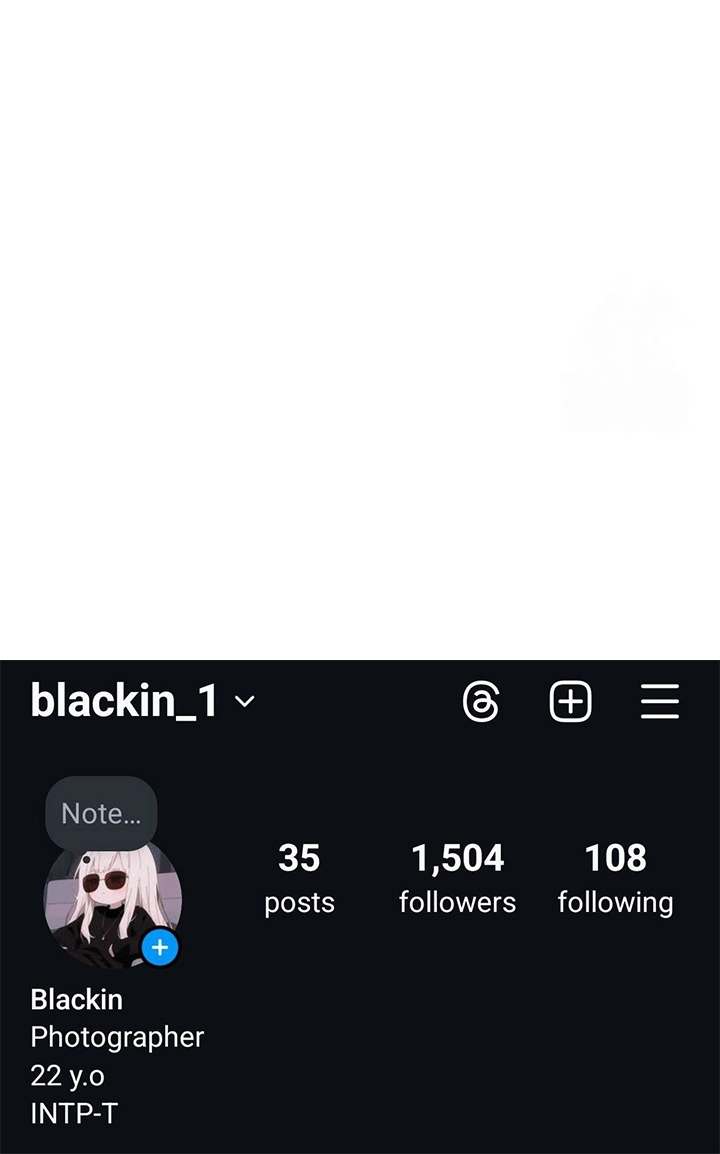Open the 108 following list
The width and height of the screenshot is (720, 1154).
pos(615,879)
